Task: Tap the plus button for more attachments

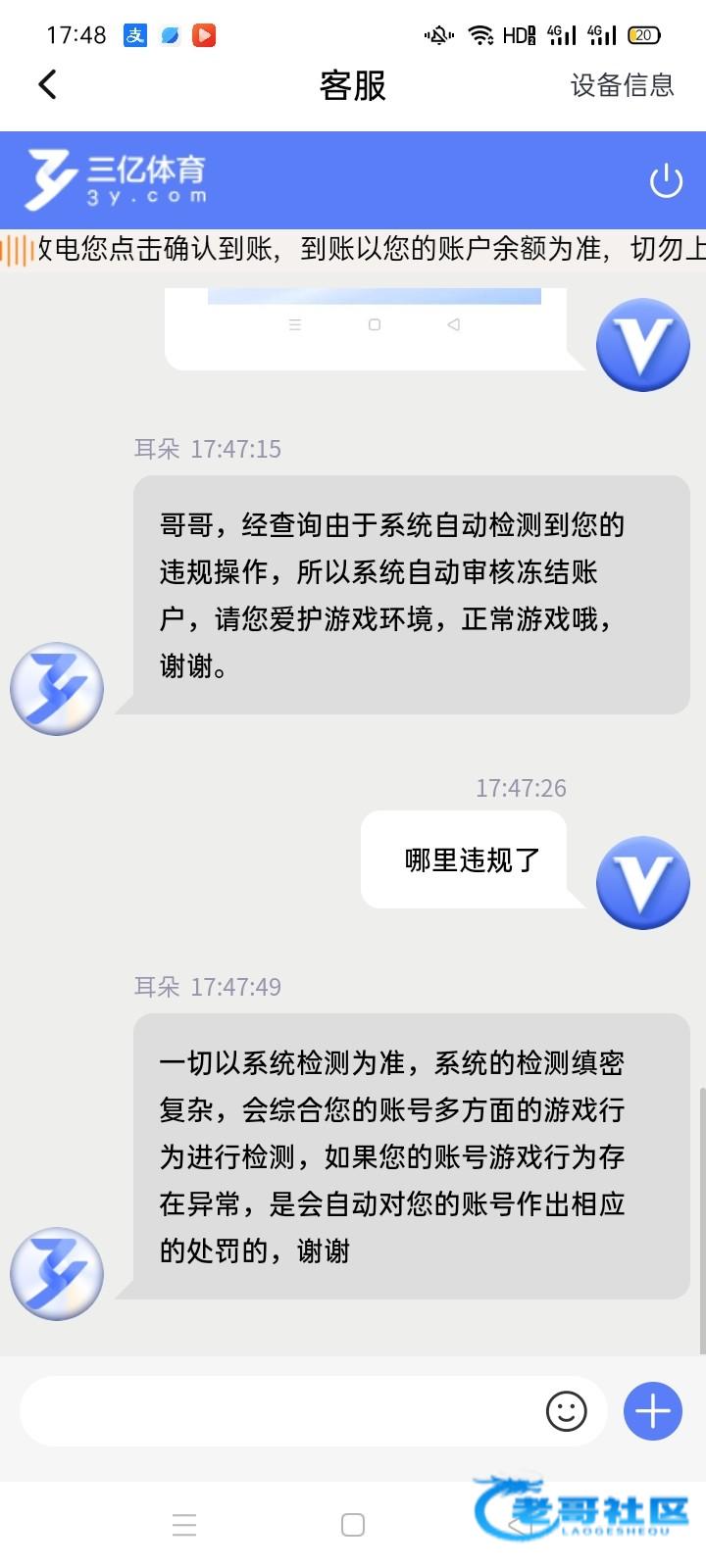Action: [652, 1411]
